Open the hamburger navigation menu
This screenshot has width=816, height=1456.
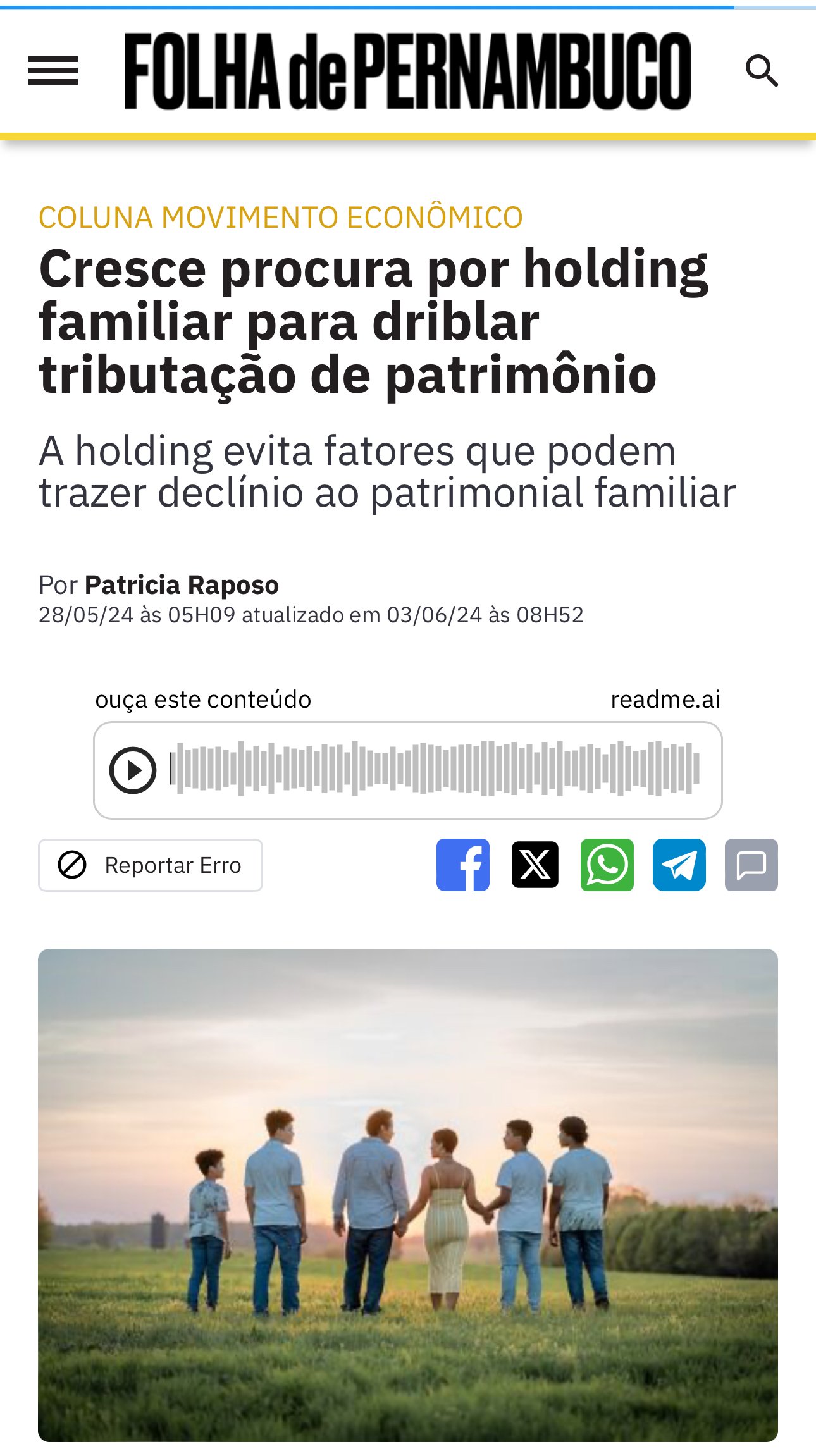(x=53, y=70)
